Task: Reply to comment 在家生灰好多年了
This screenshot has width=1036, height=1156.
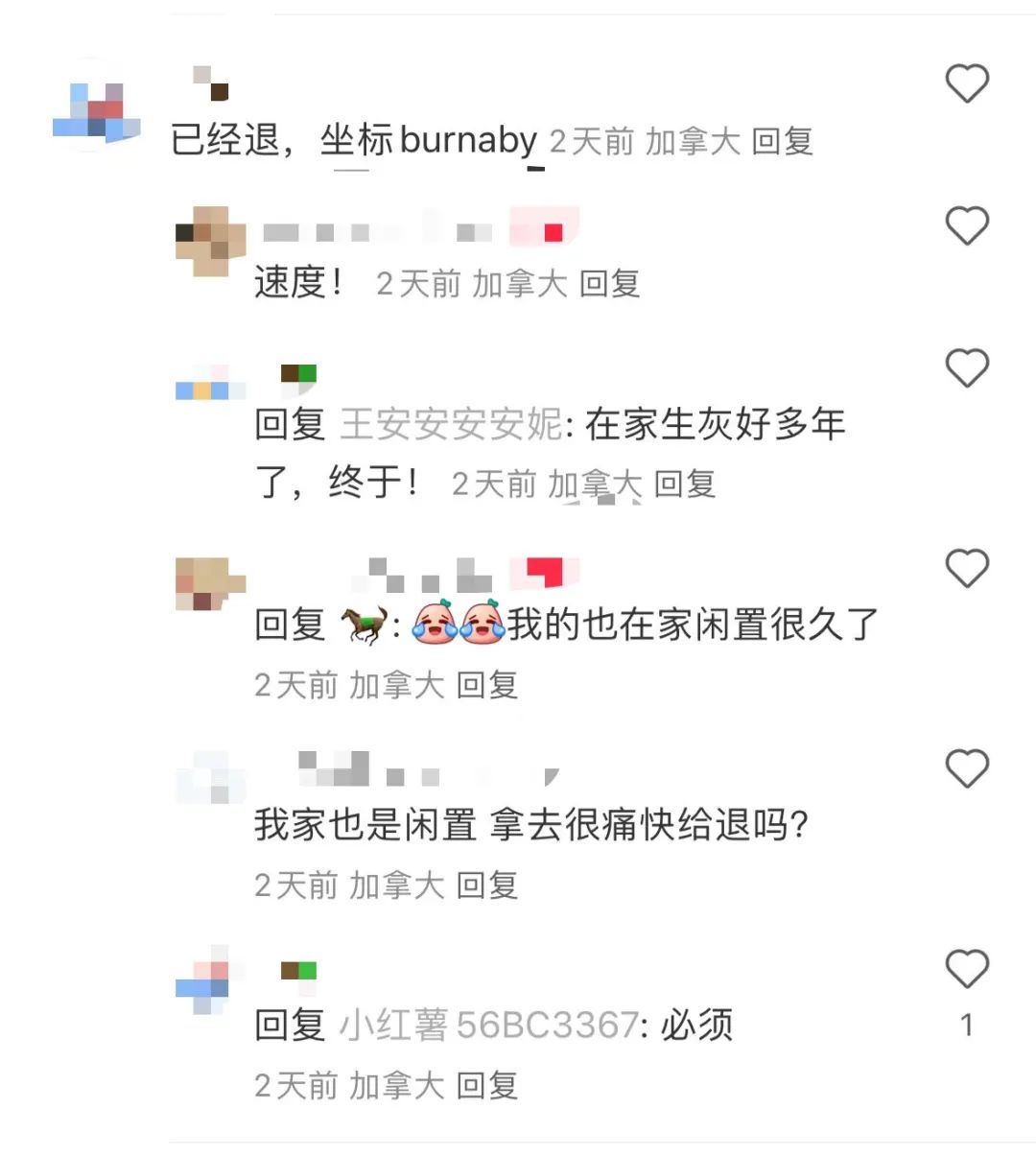Action: coord(685,484)
